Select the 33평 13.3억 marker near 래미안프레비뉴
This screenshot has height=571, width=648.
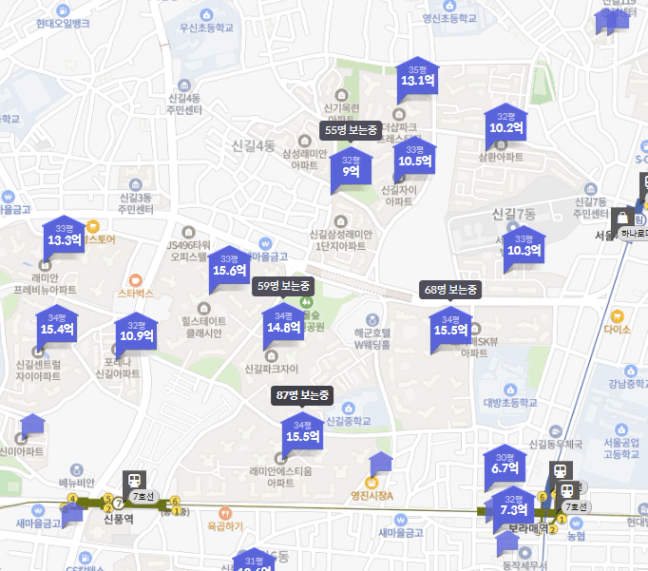pyautogui.click(x=64, y=238)
